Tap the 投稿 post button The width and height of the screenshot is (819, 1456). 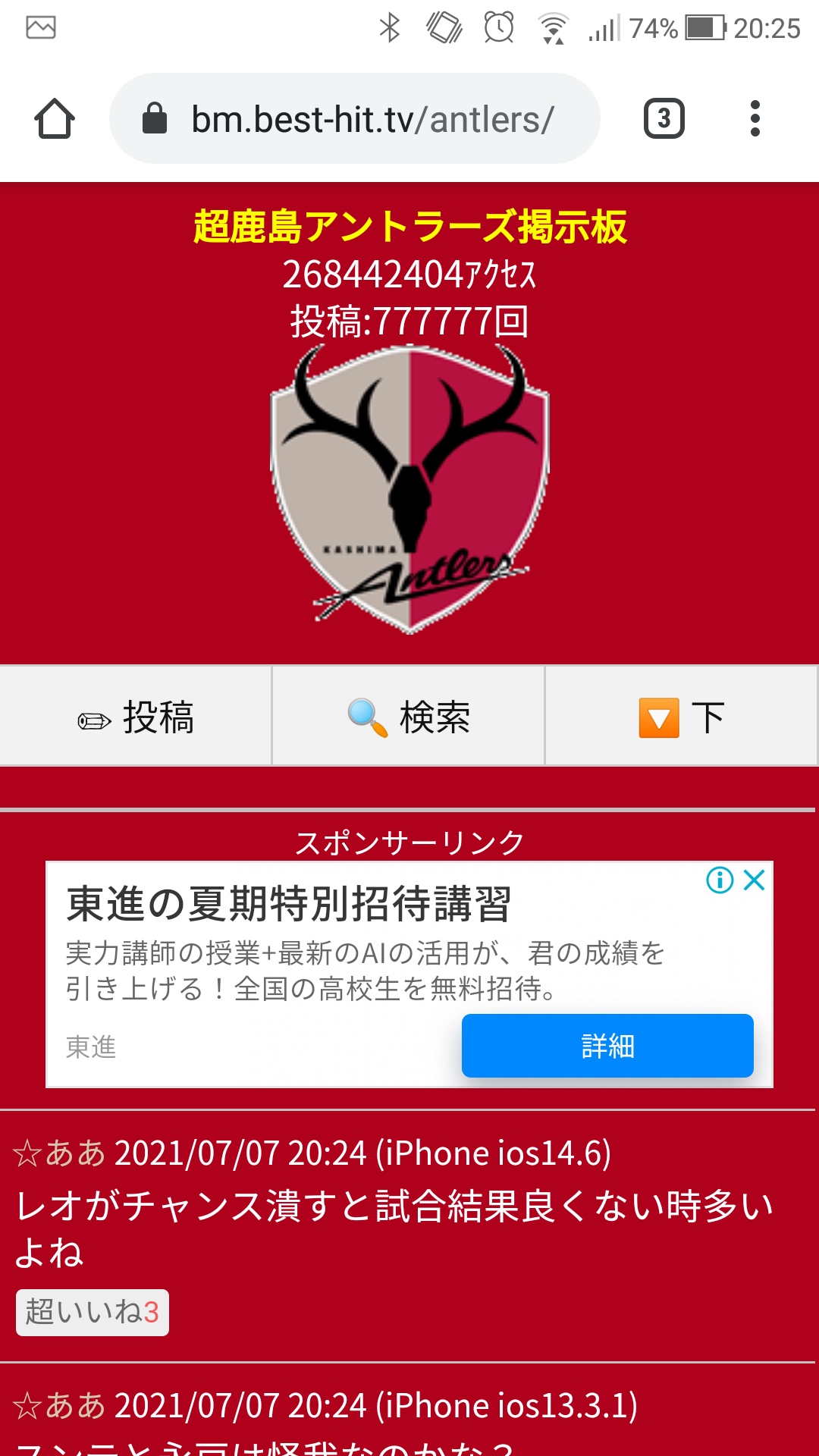(136, 717)
